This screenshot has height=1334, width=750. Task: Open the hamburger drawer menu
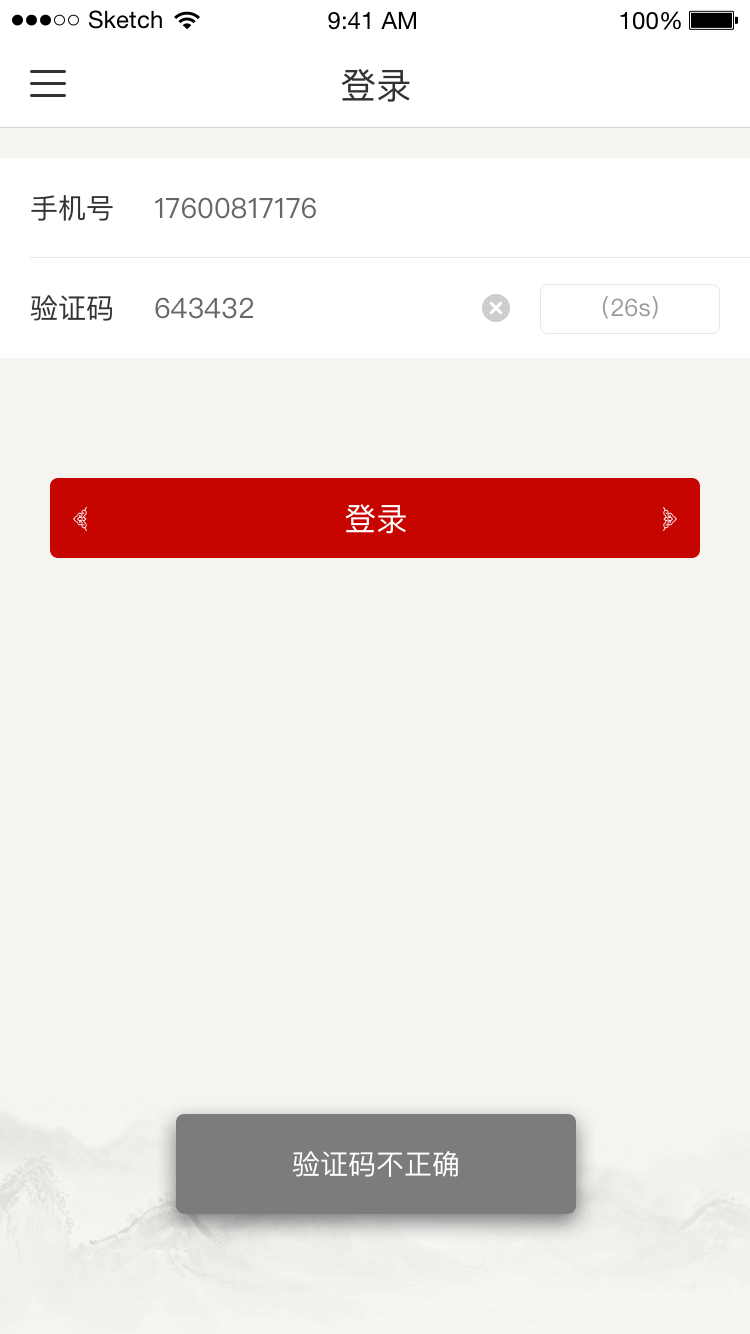pos(48,84)
